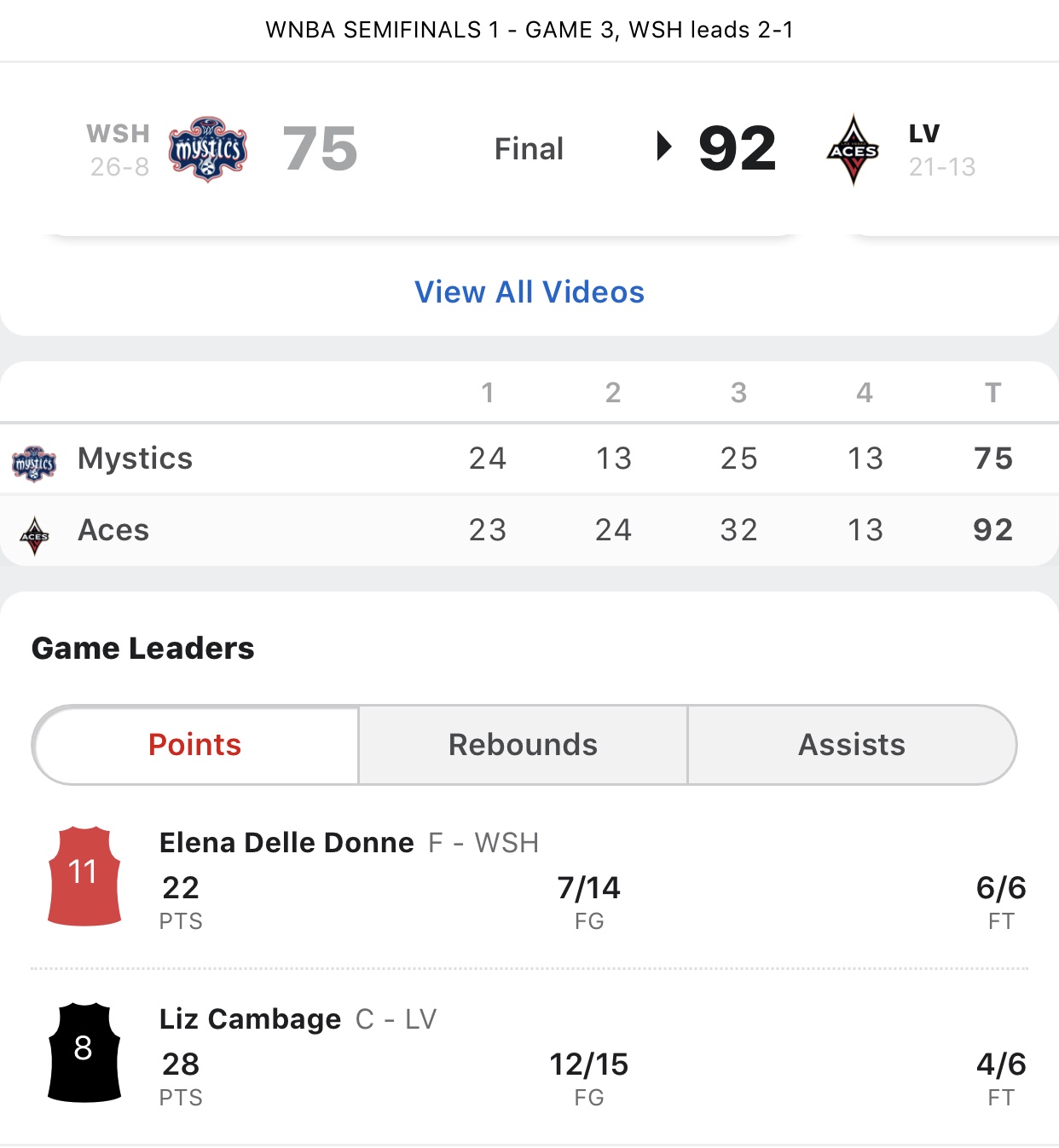Select the Points leaders tab
The image size is (1059, 1148).
pyautogui.click(x=195, y=744)
